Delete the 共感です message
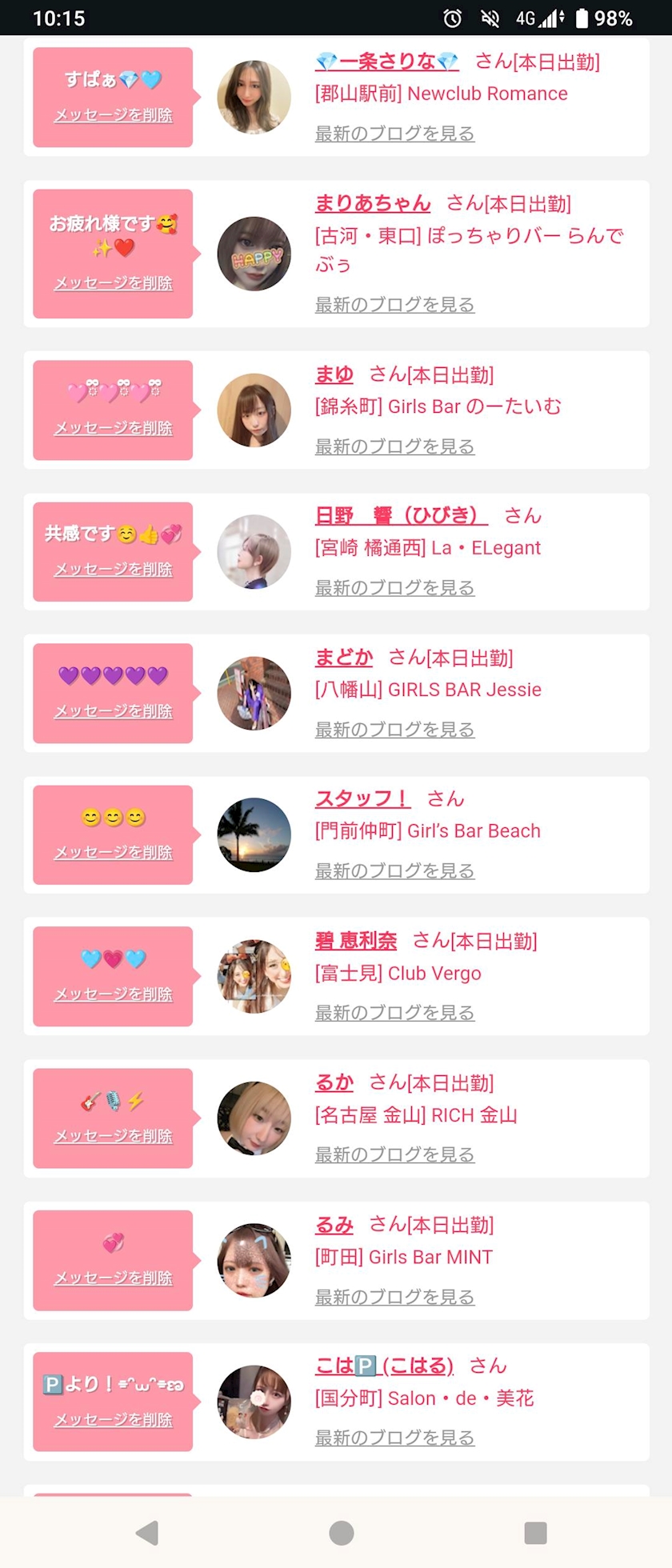Viewport: 672px width, 1568px height. click(x=113, y=570)
